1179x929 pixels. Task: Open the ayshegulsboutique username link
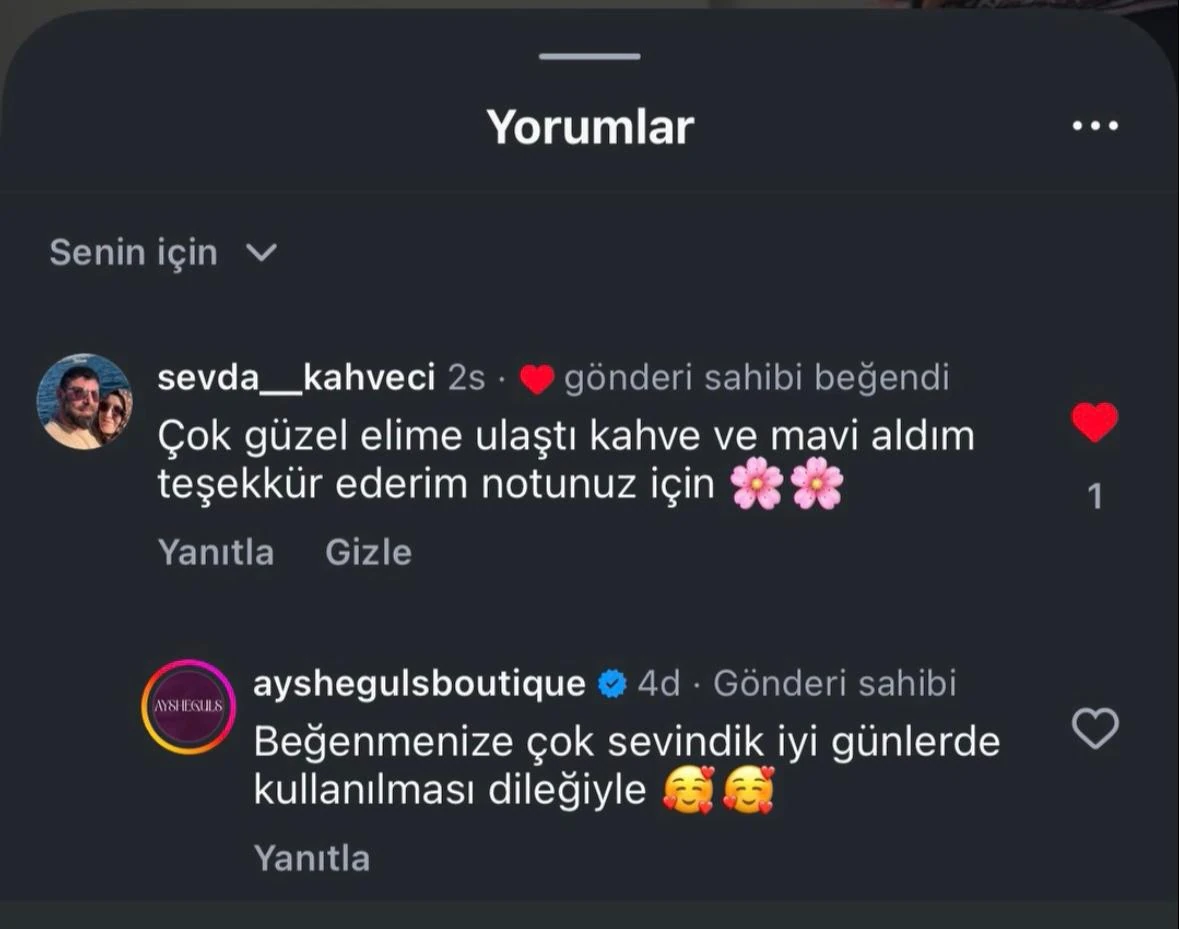pos(419,683)
